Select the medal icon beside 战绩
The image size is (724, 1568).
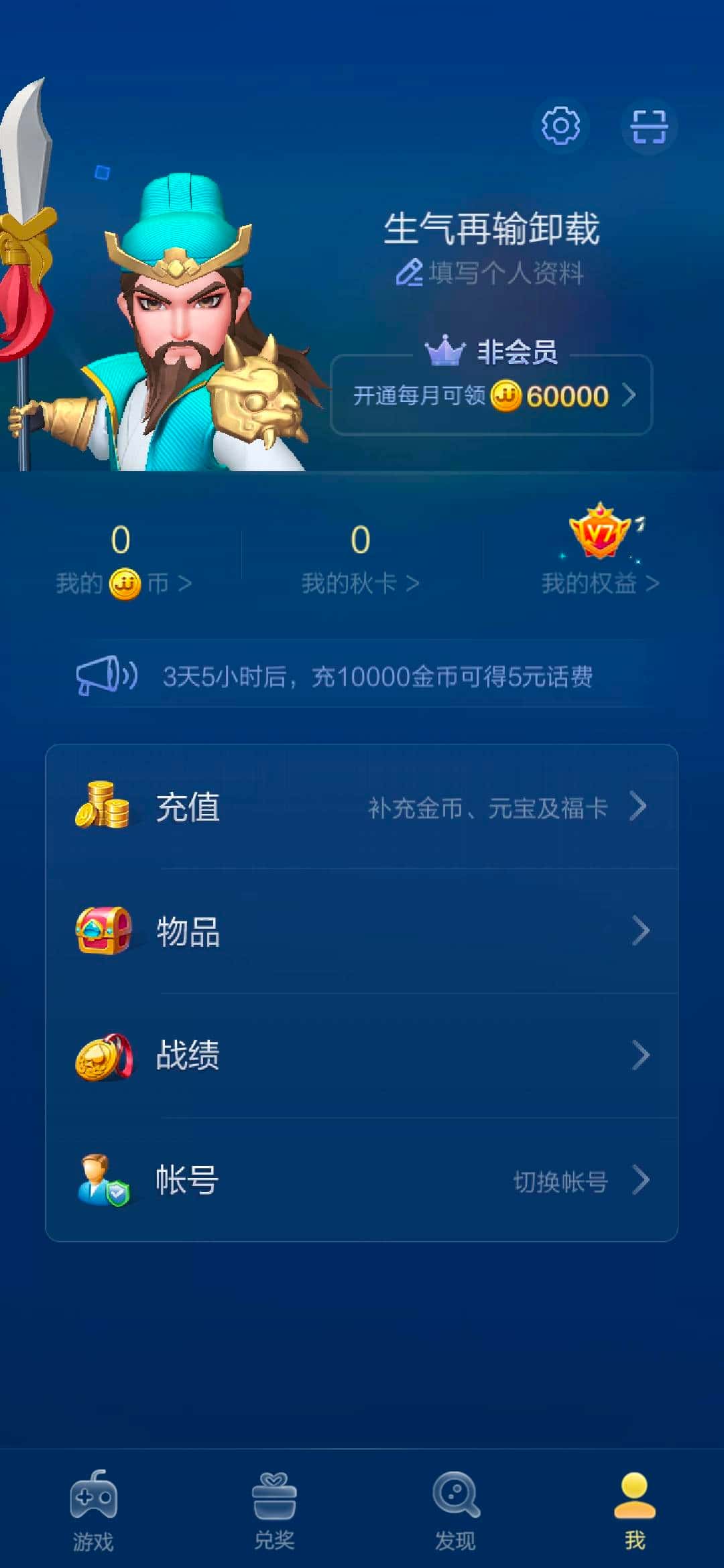coord(105,1056)
